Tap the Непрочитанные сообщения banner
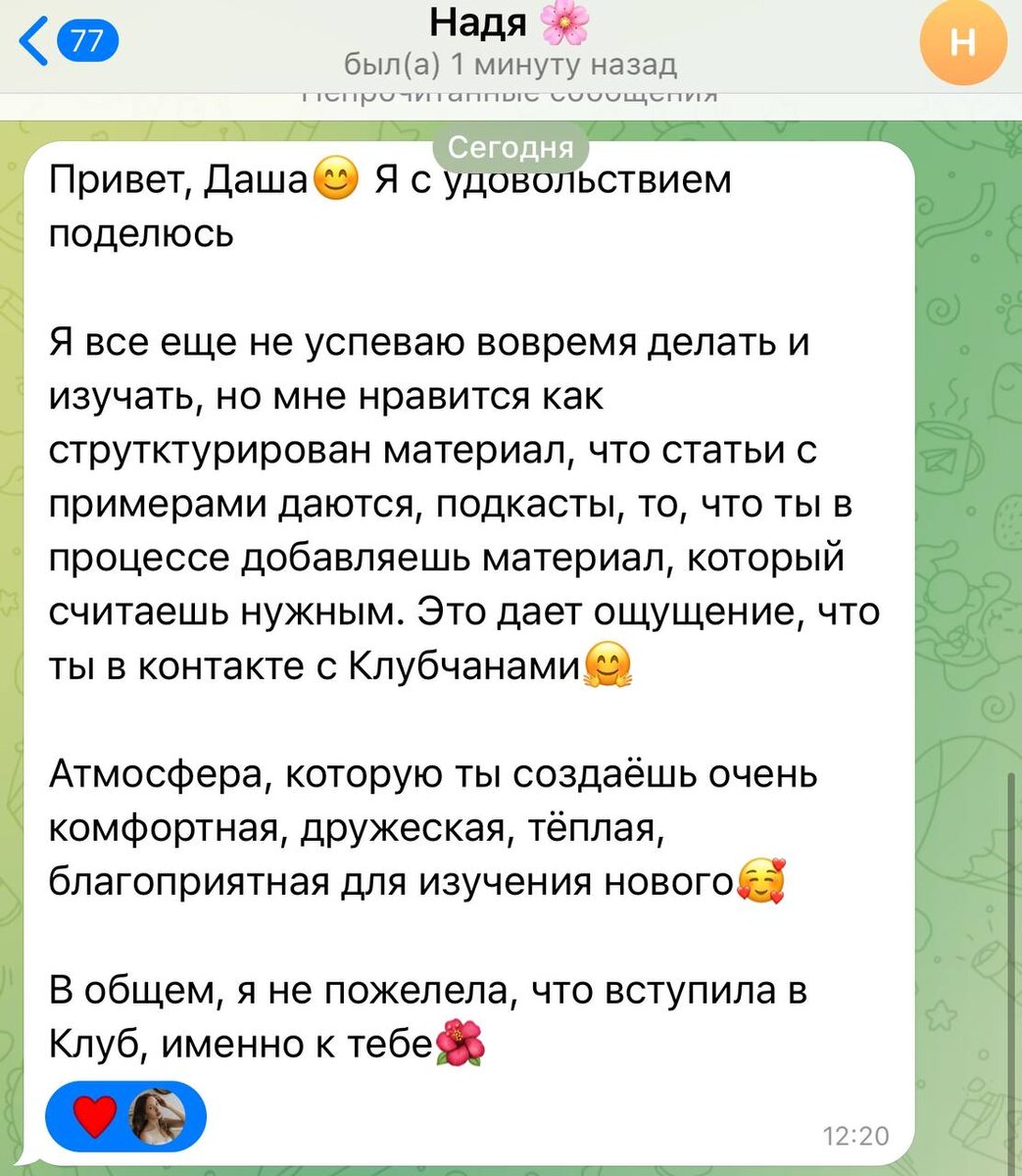1022x1176 pixels. coord(511,94)
